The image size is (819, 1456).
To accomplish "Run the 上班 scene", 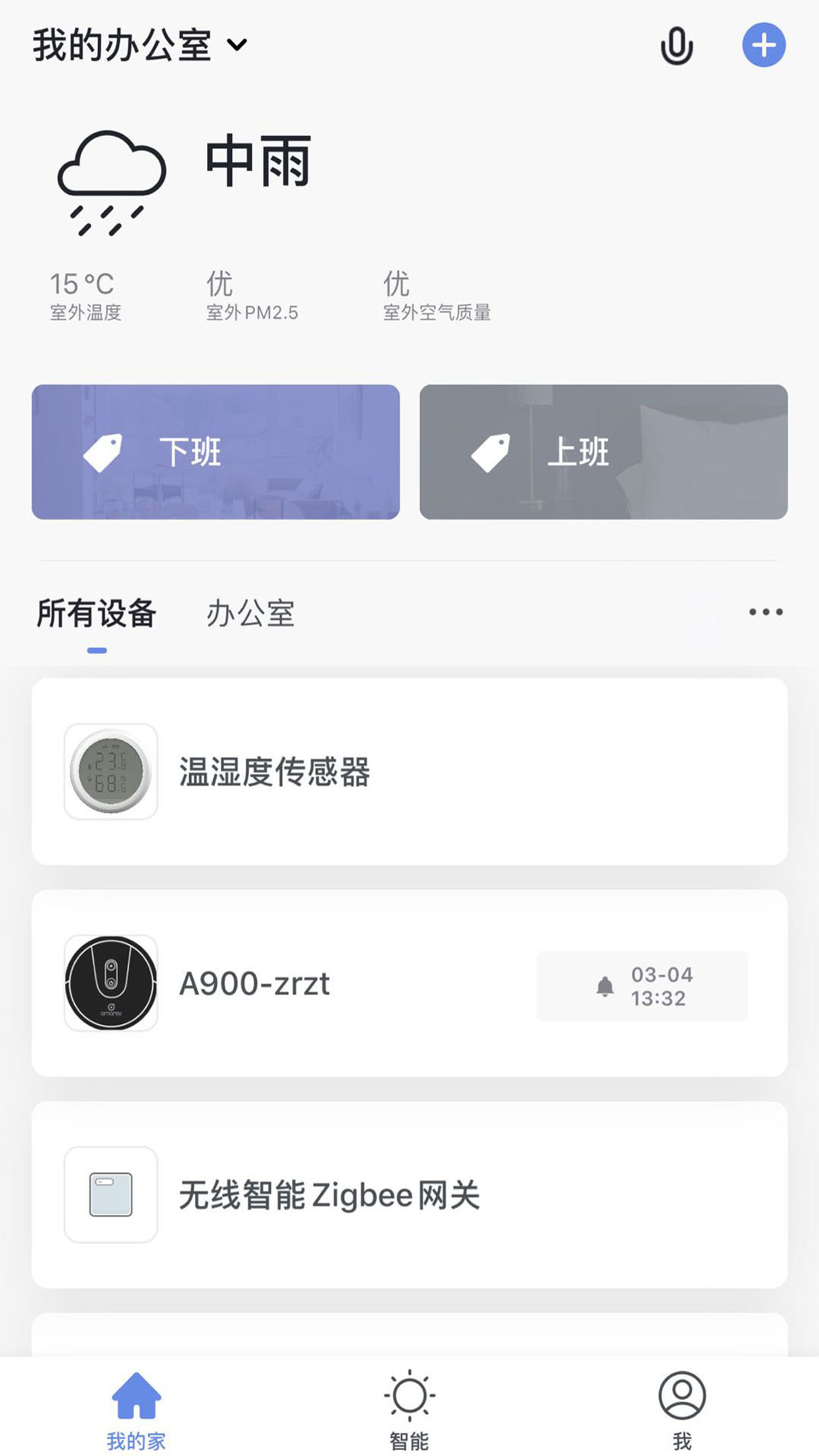I will click(603, 452).
